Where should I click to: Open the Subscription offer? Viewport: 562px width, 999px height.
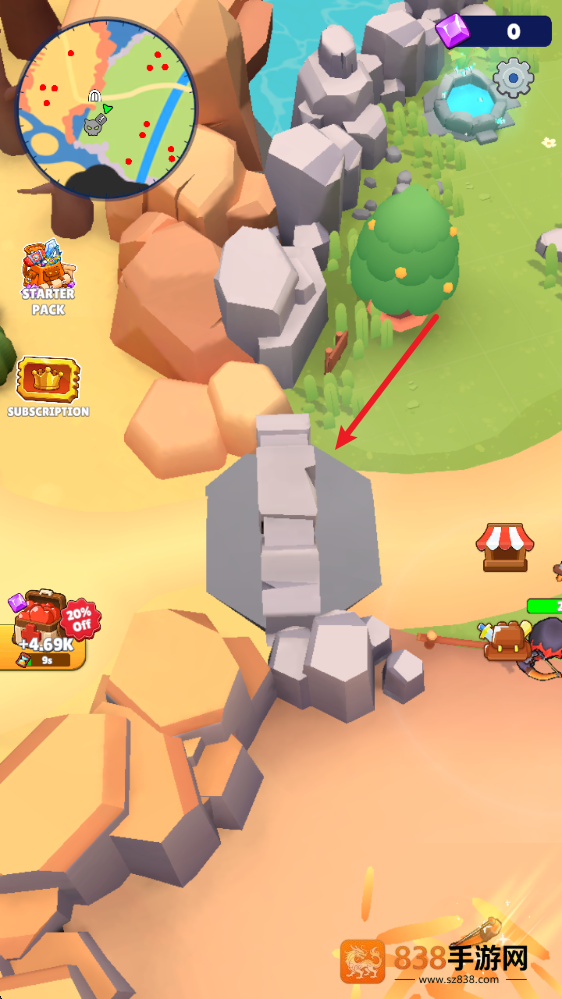click(48, 387)
